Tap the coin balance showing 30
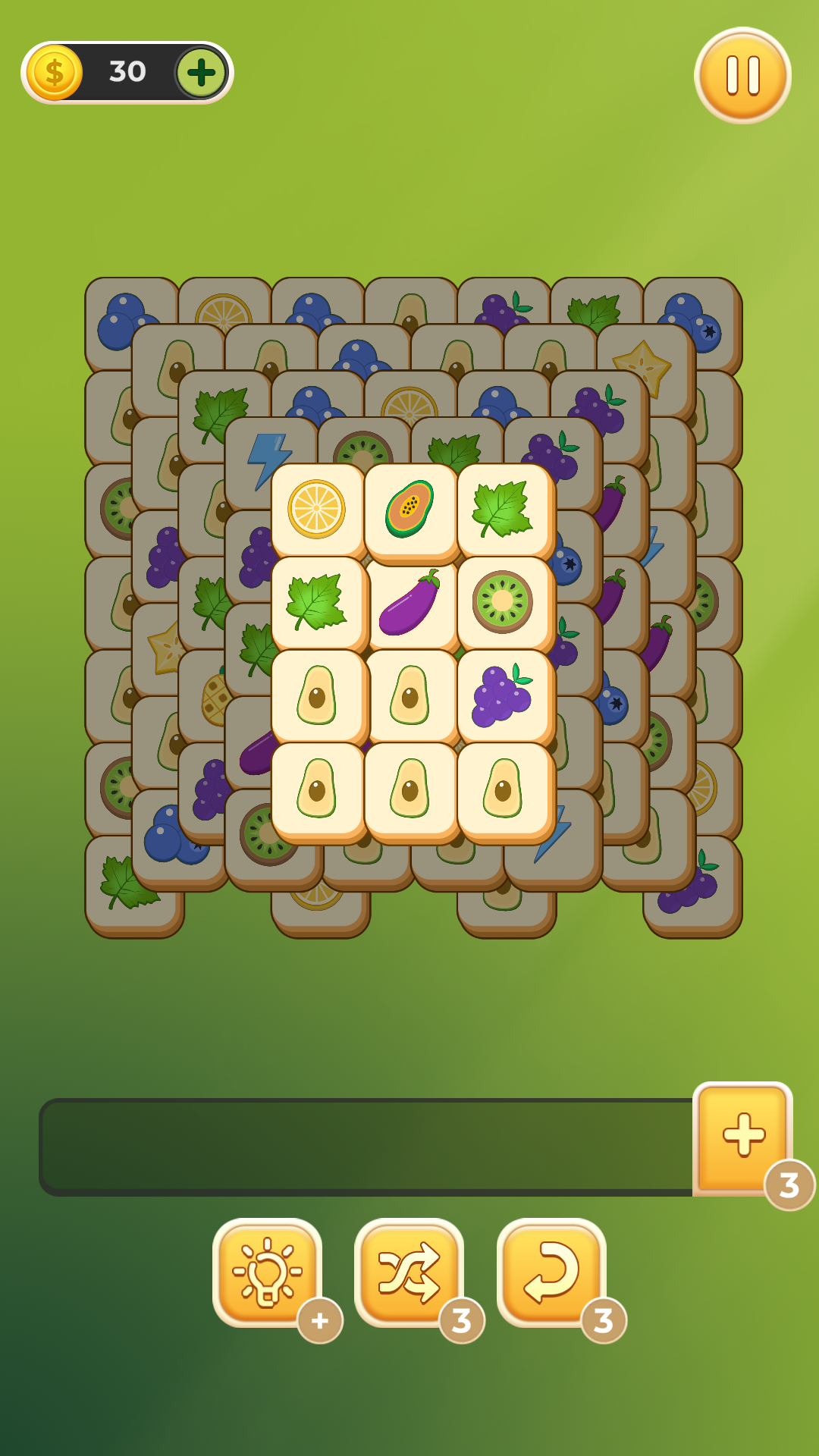 126,72
